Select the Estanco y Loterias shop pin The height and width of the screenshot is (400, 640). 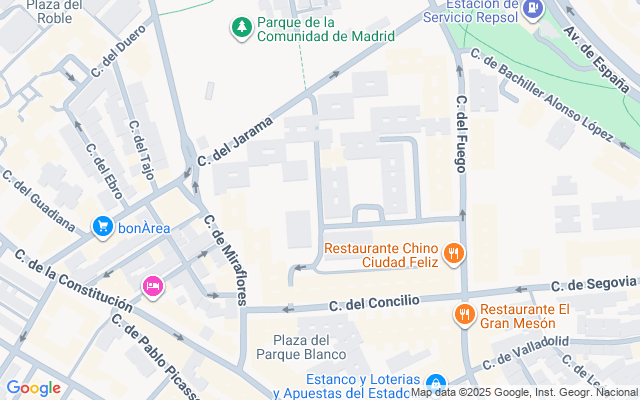436,384
